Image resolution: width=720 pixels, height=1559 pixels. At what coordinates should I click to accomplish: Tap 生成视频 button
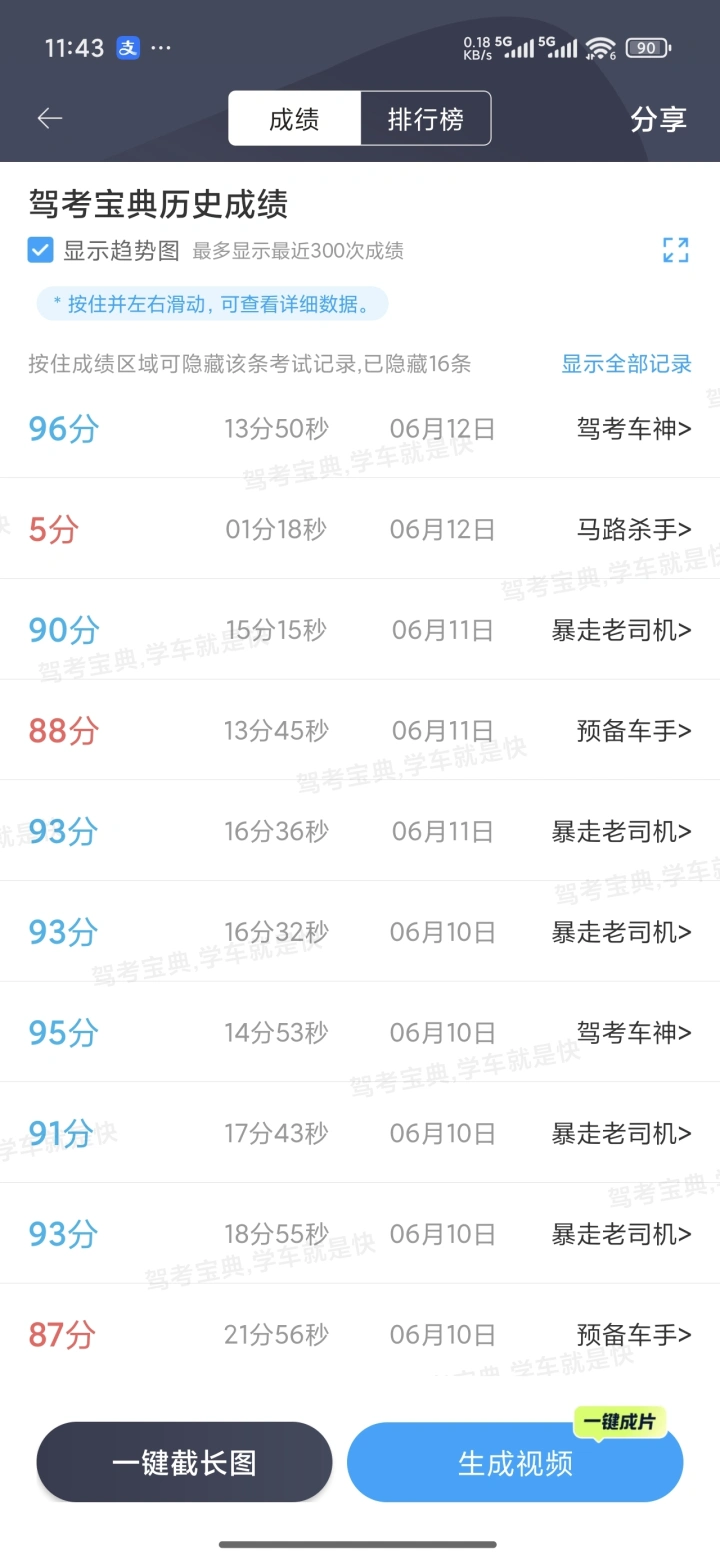515,1462
